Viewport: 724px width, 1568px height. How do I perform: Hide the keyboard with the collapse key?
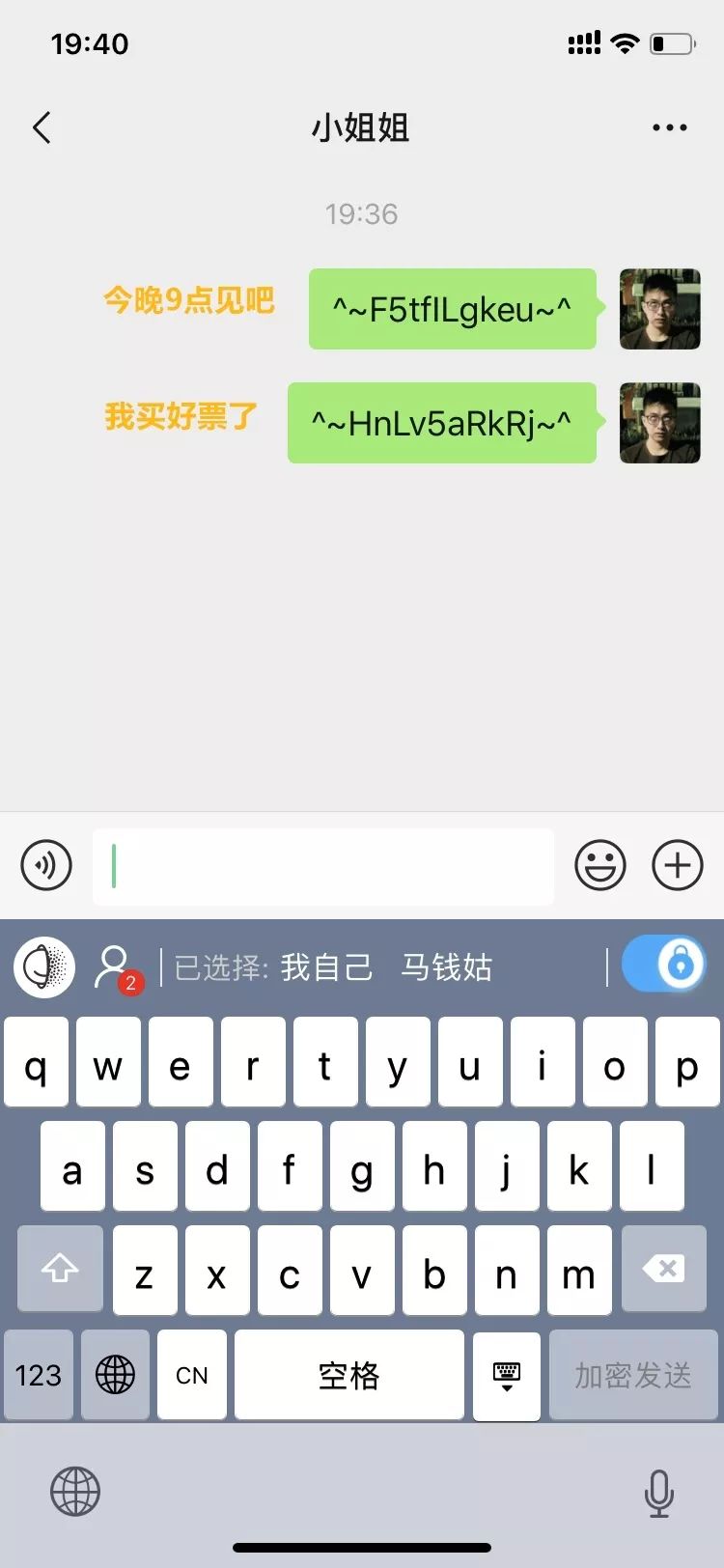click(507, 1375)
